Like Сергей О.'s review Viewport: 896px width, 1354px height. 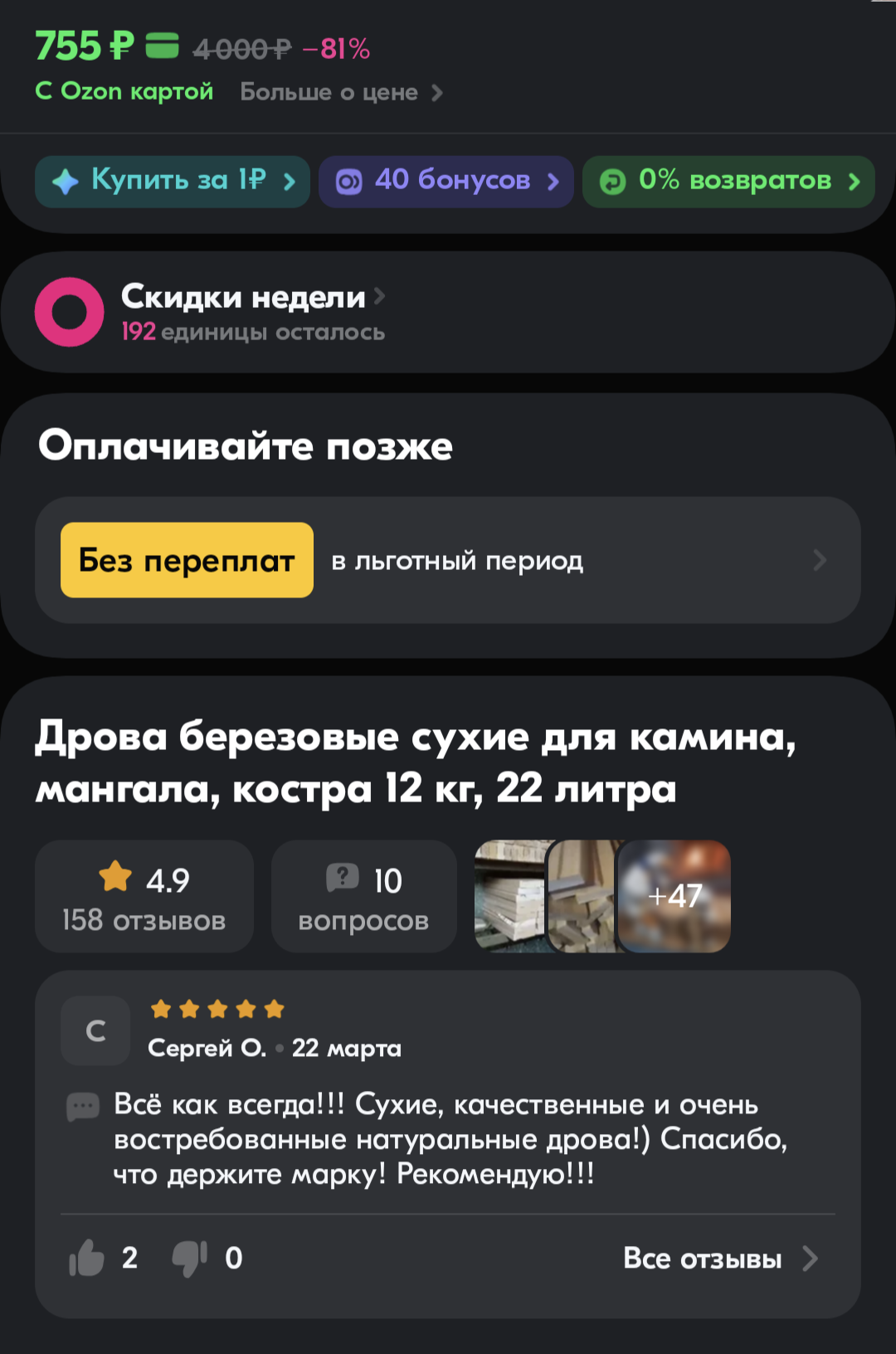[x=87, y=1258]
